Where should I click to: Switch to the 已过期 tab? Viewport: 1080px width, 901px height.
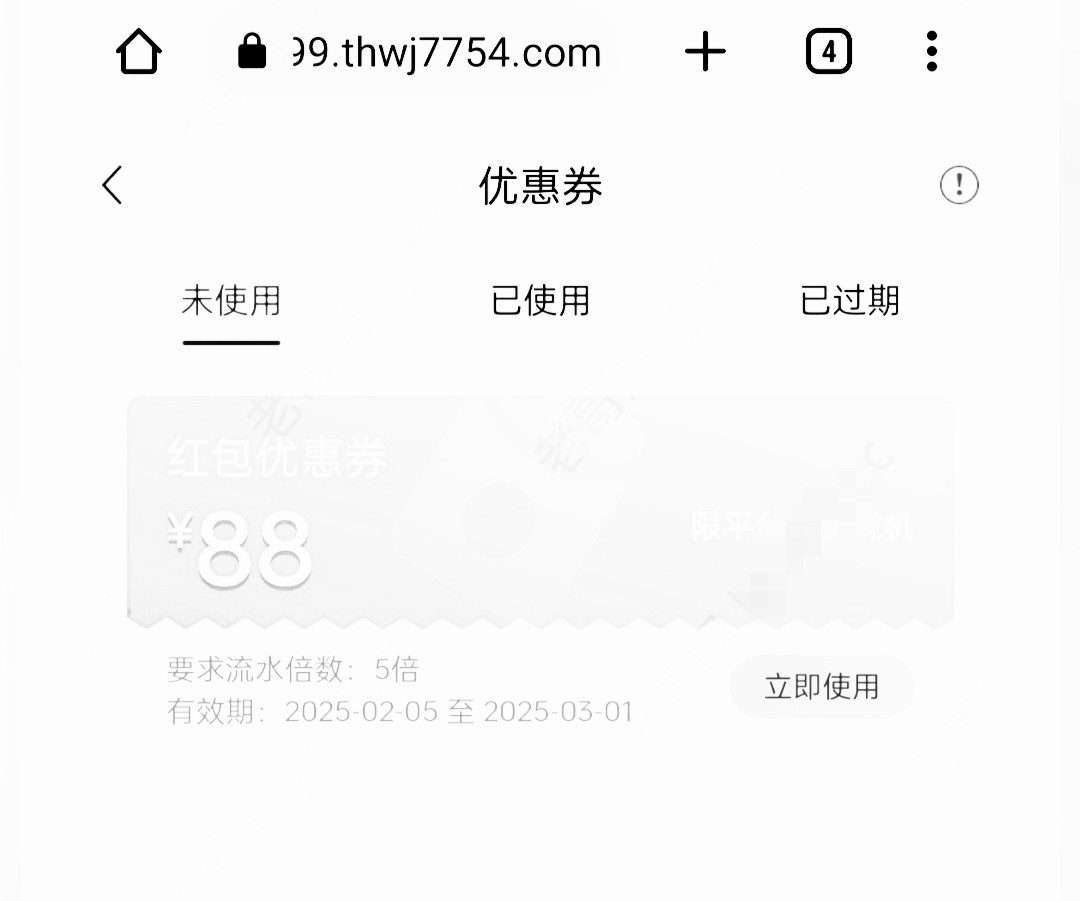pyautogui.click(x=850, y=301)
